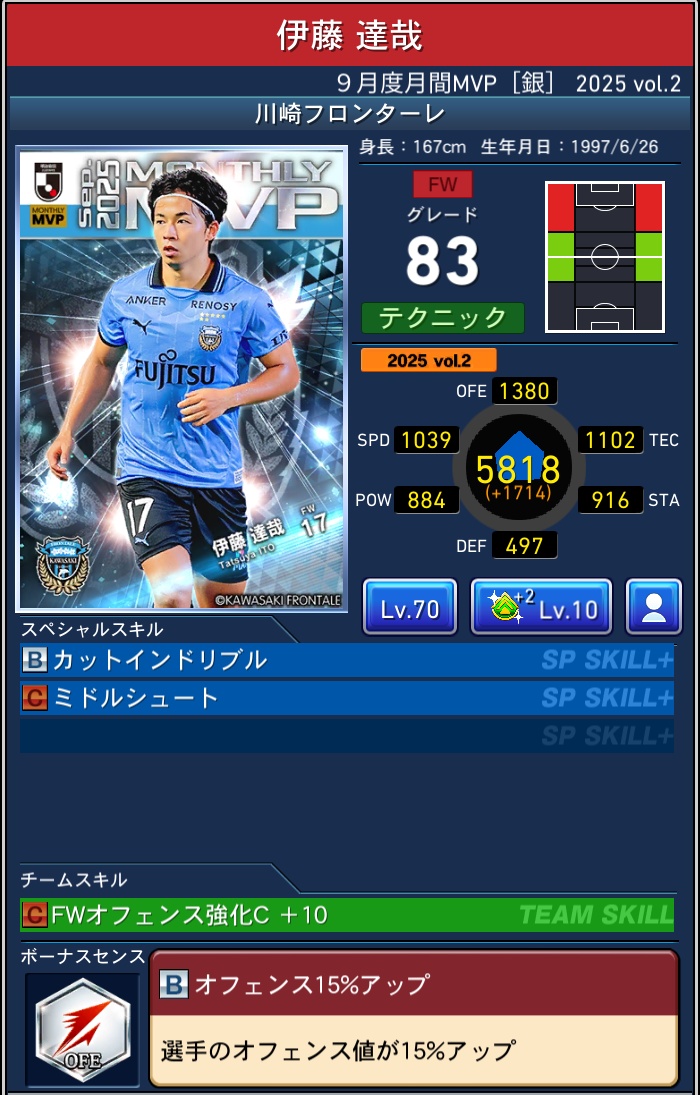View the ミドルシュート special skill details
700x1095 pixels.
[x=346, y=697]
